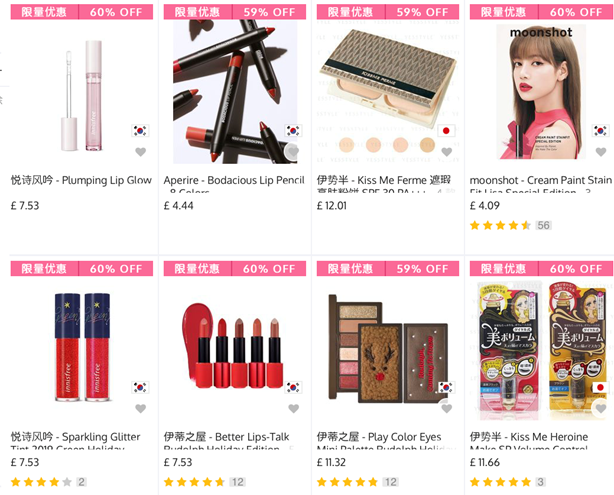Add Sparkling Glitter Tint to wishlist
614x495 pixels.
point(140,408)
